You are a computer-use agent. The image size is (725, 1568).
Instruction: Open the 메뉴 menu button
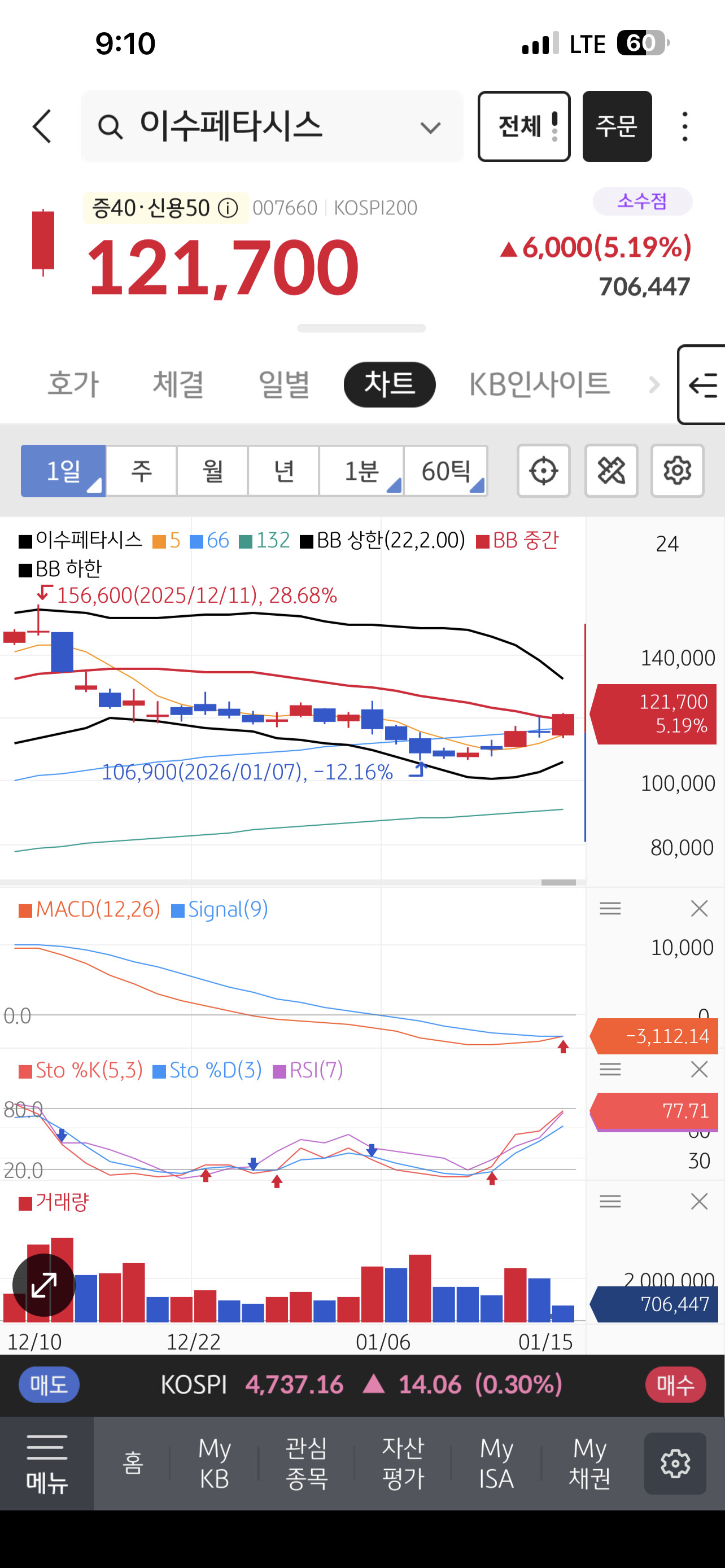(x=47, y=1464)
